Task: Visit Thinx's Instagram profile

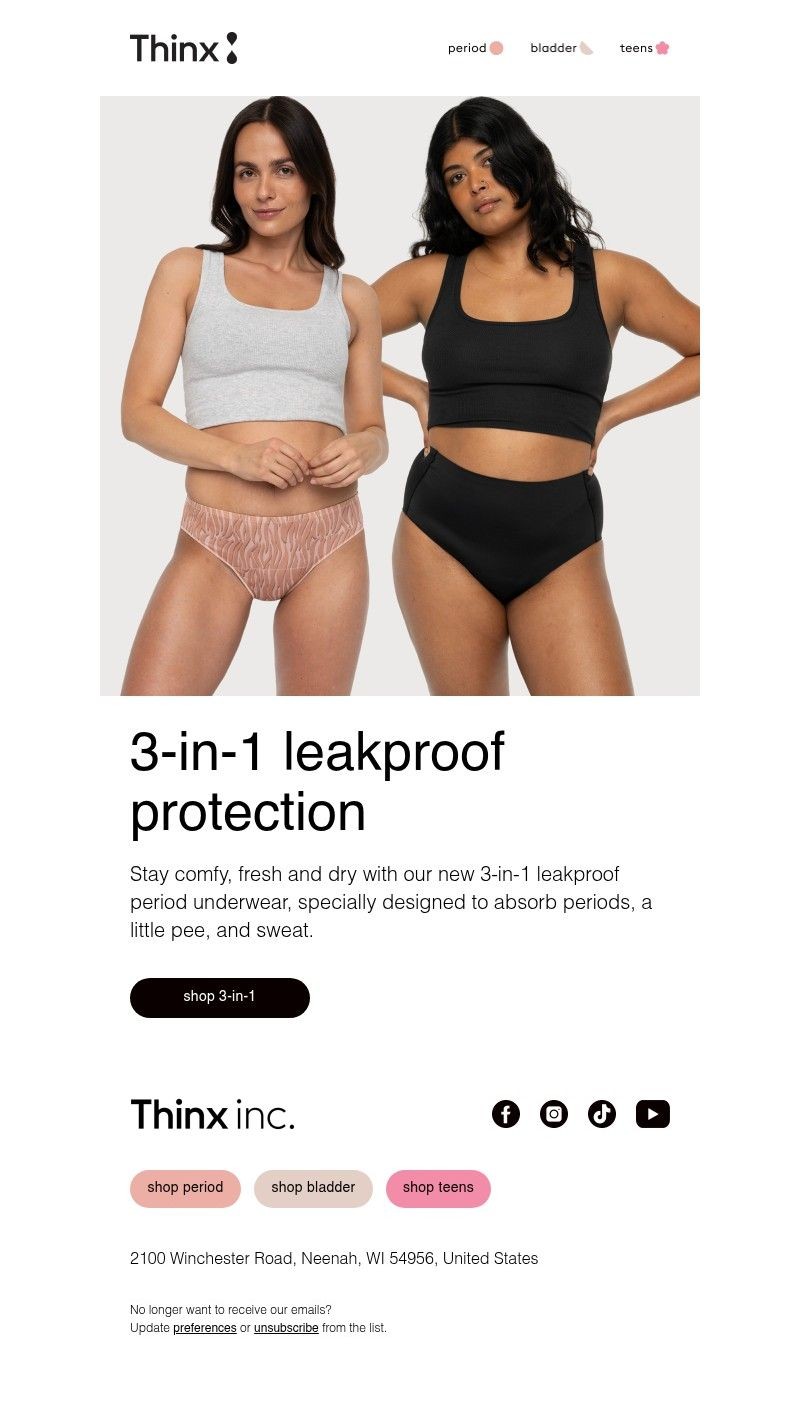Action: pyautogui.click(x=554, y=1114)
